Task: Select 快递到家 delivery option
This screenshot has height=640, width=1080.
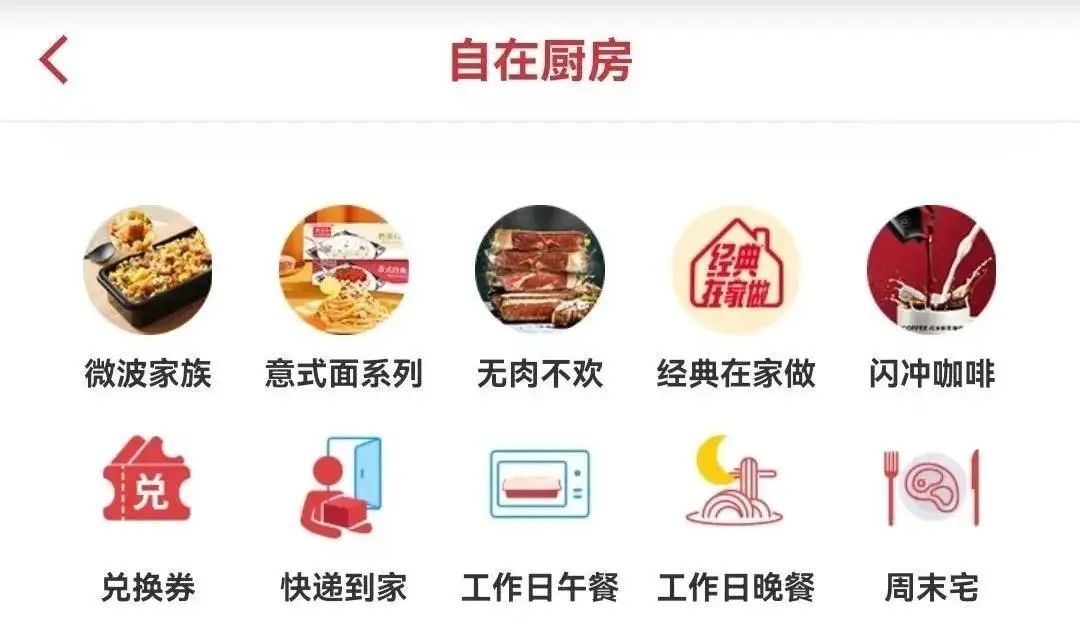Action: [343, 487]
